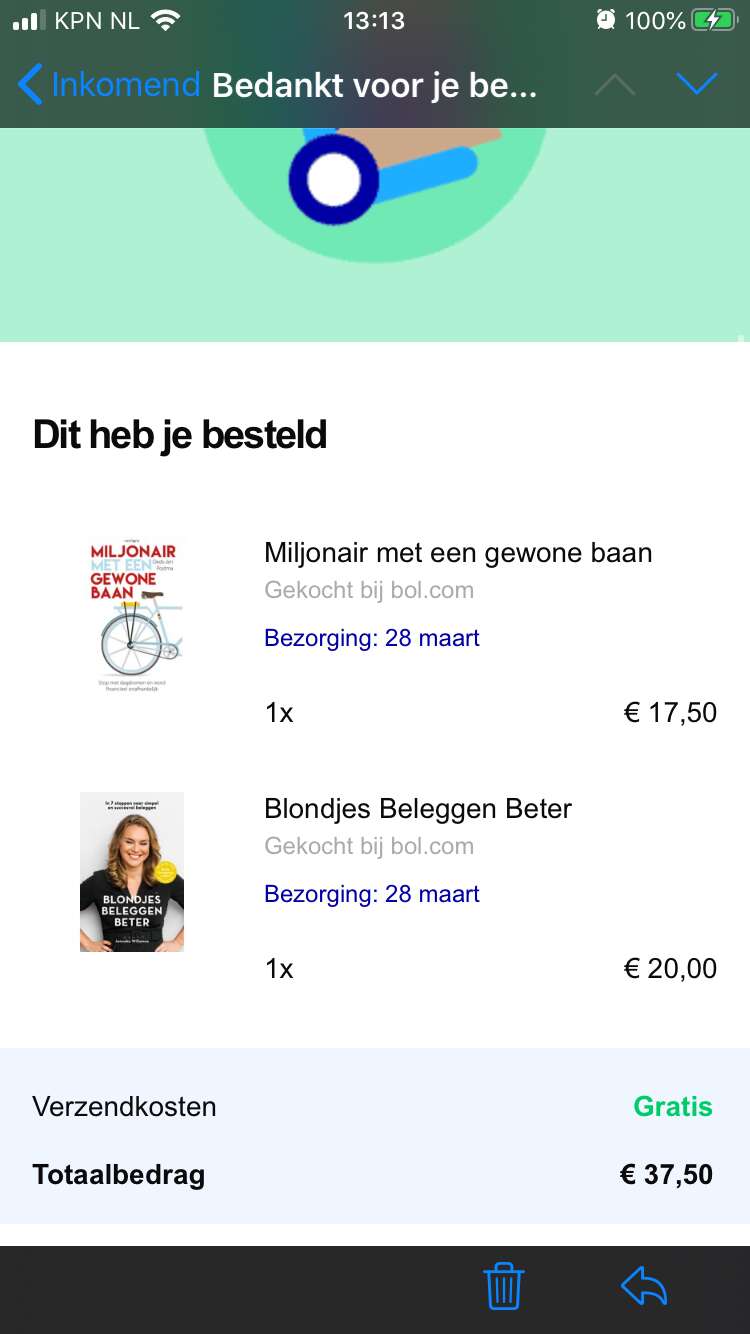Open the Blondjes Beleggen Beter book cover
The width and height of the screenshot is (750, 1334).
(132, 872)
